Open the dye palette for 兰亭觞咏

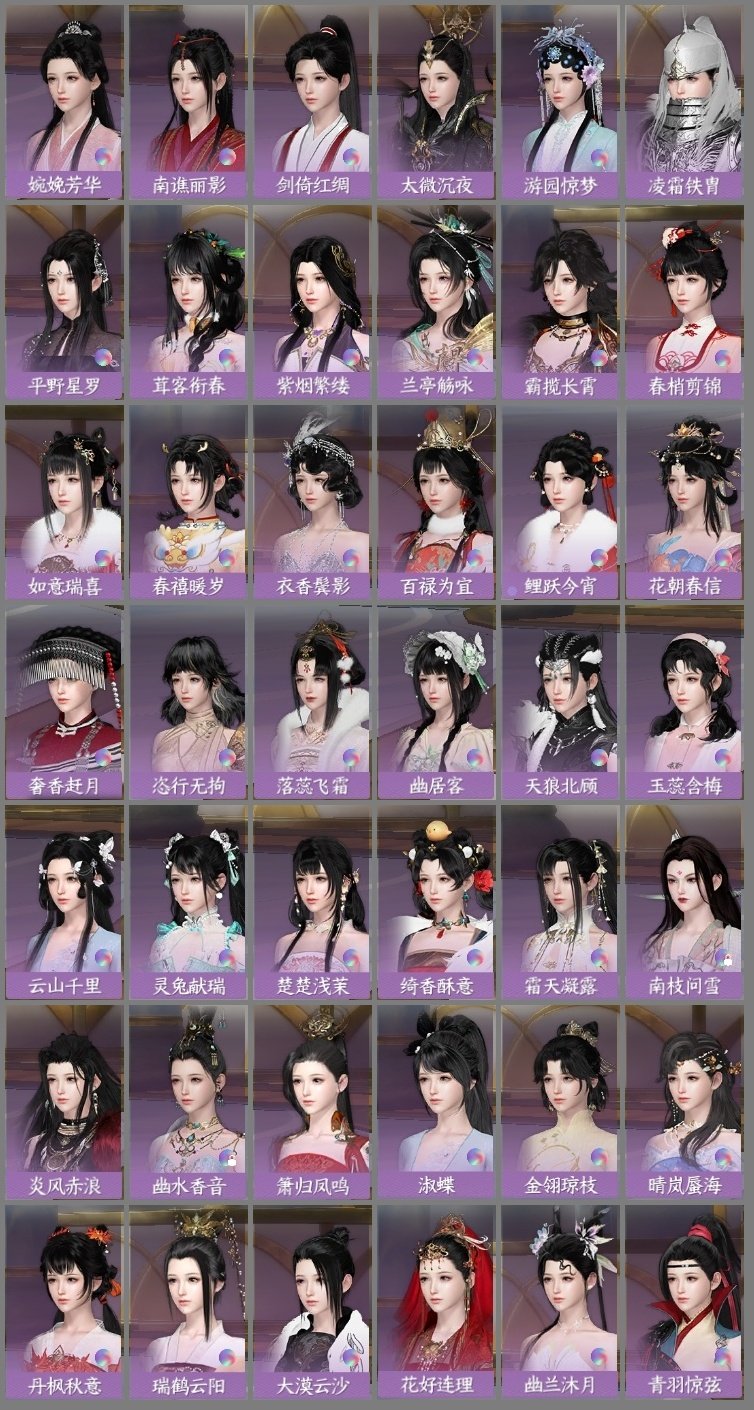coord(476,358)
